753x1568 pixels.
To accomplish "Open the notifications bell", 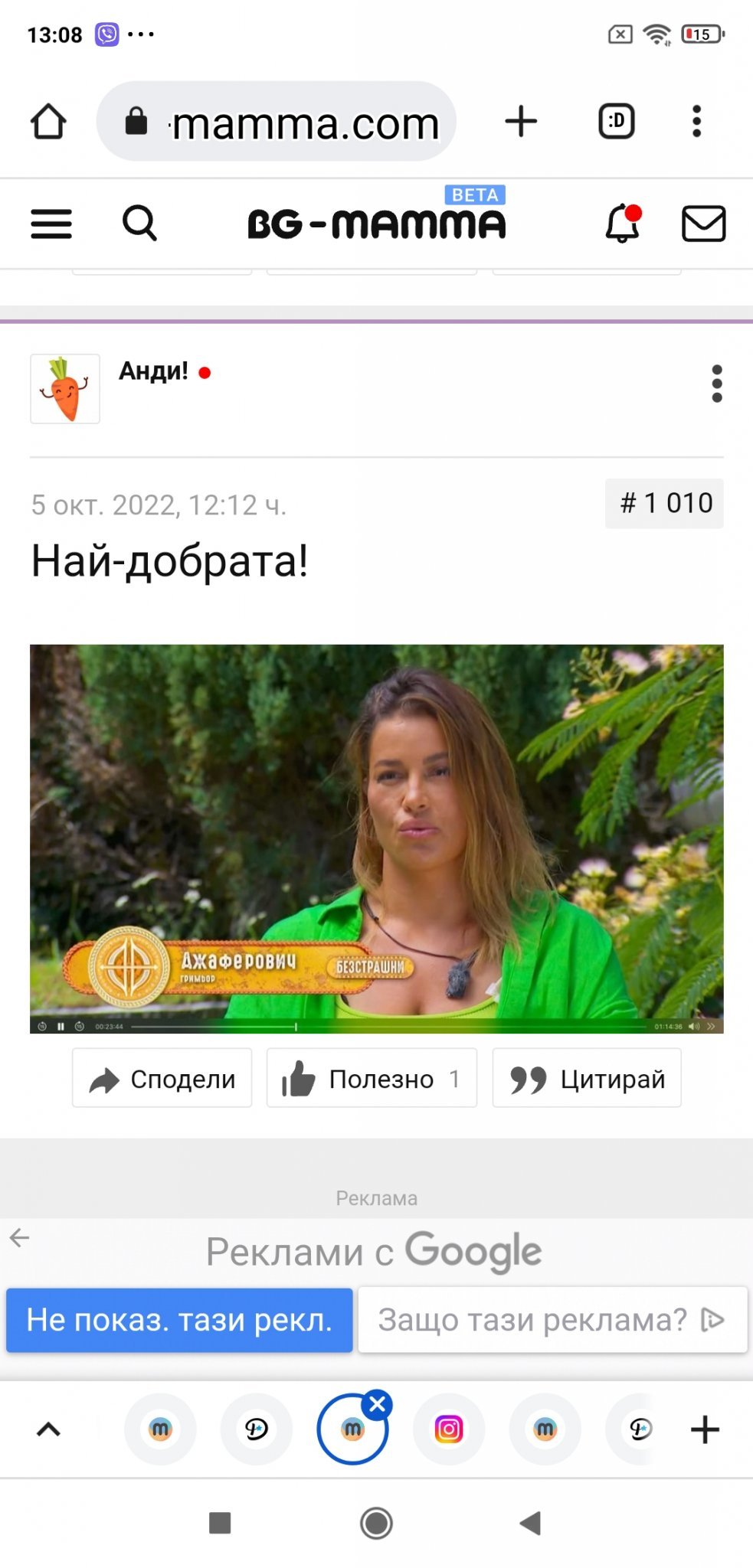I will click(x=623, y=224).
